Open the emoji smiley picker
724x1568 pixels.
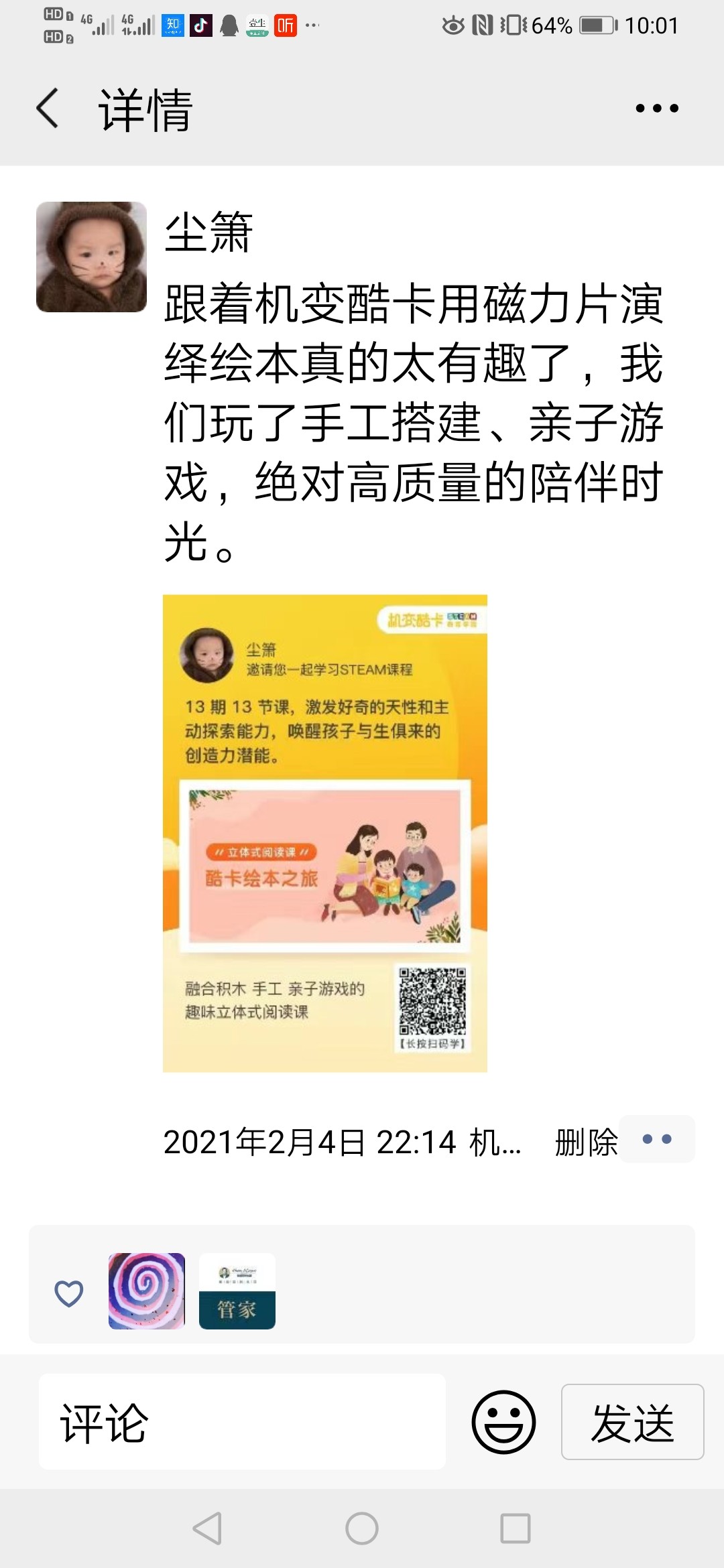503,1422
